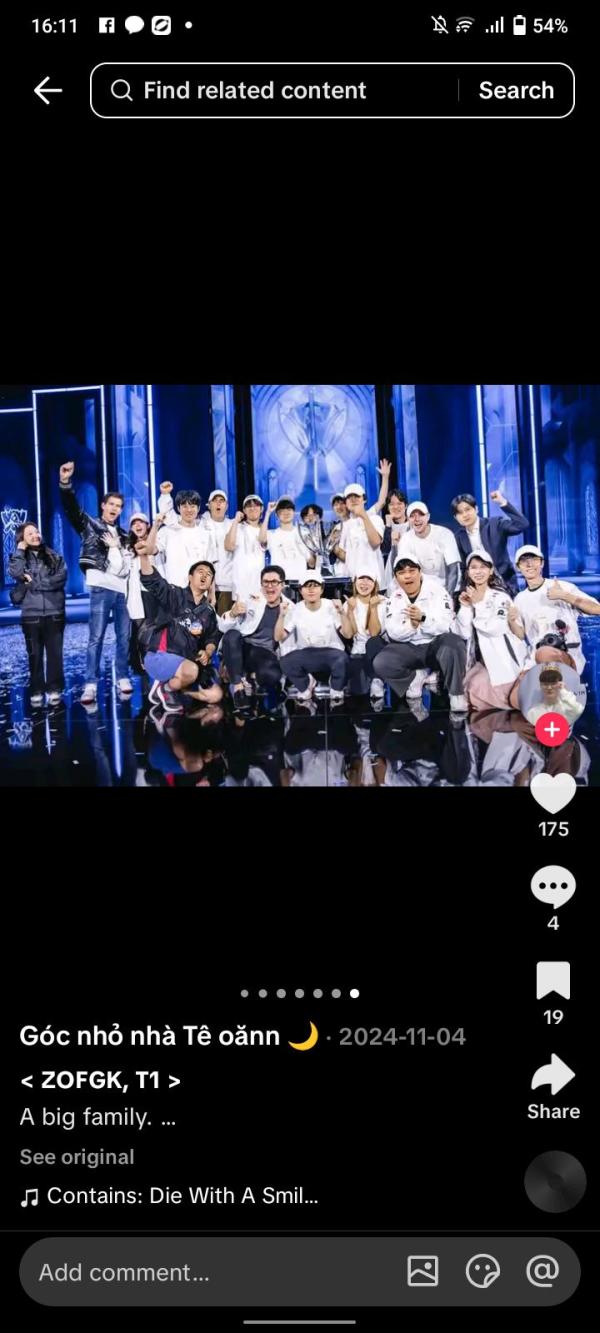
Task: Bookmark this post to favorites
Action: [553, 981]
